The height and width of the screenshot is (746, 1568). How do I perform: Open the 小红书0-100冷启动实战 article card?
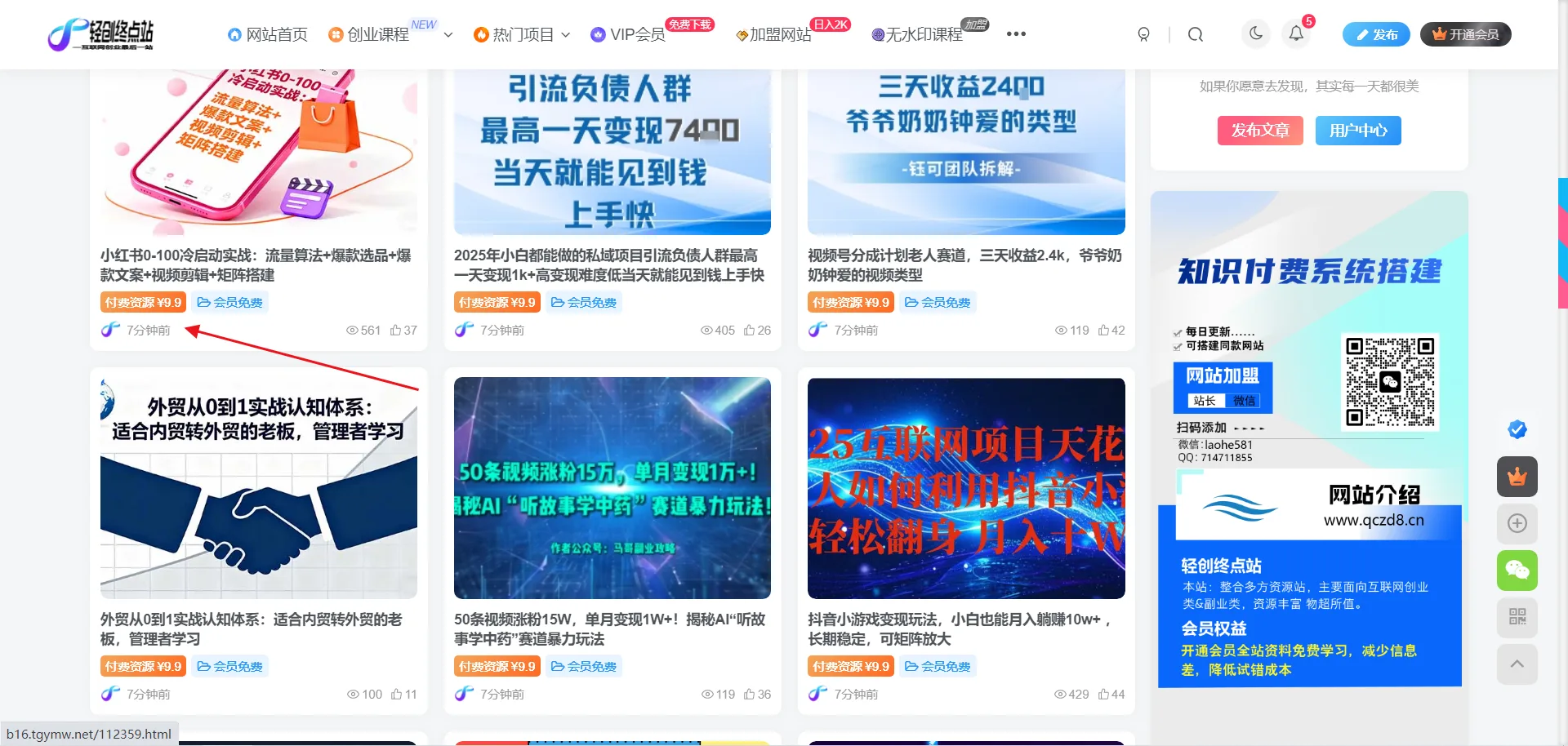coord(256,265)
